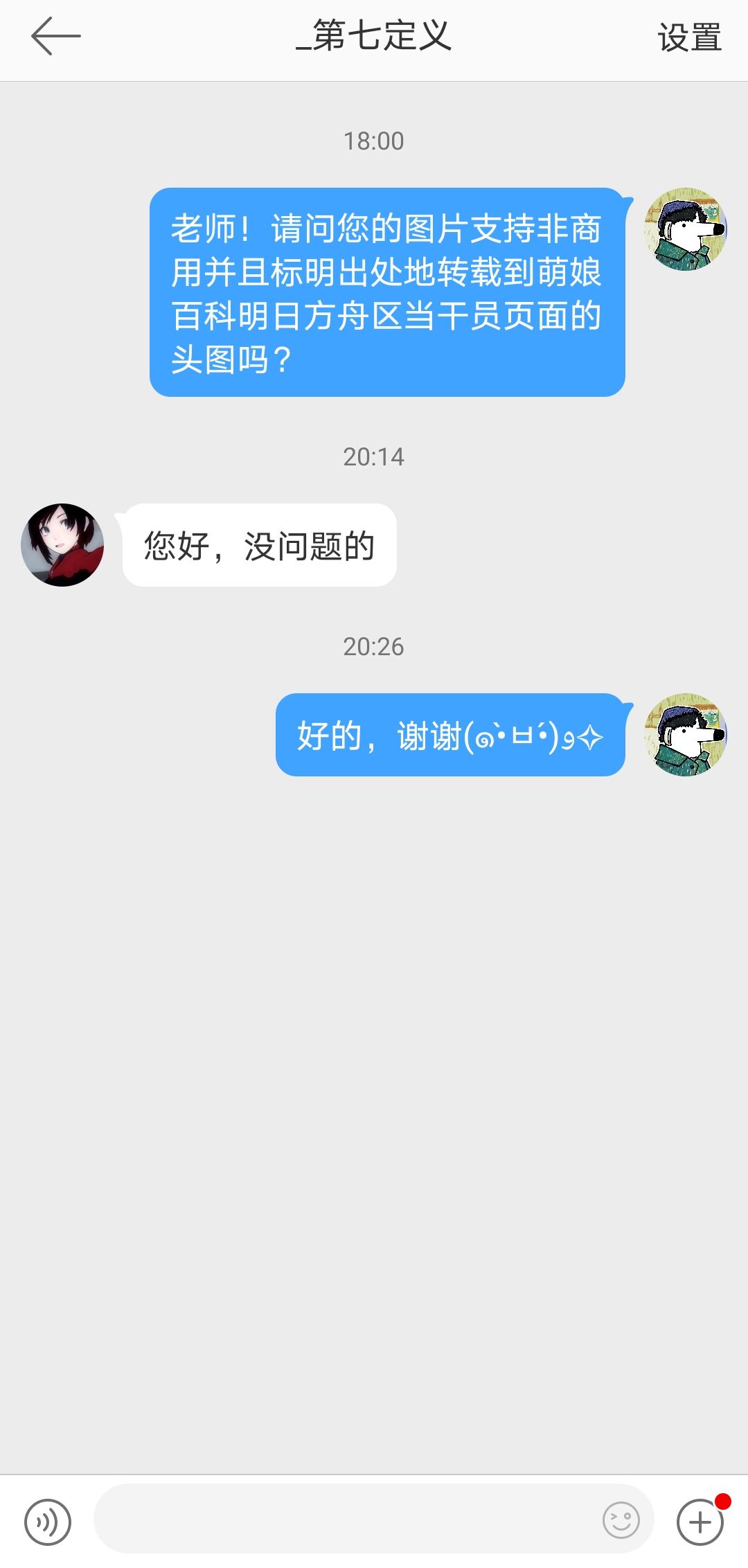Open the emoji picker smiley
Viewport: 748px width, 1568px height.
pyautogui.click(x=621, y=1520)
